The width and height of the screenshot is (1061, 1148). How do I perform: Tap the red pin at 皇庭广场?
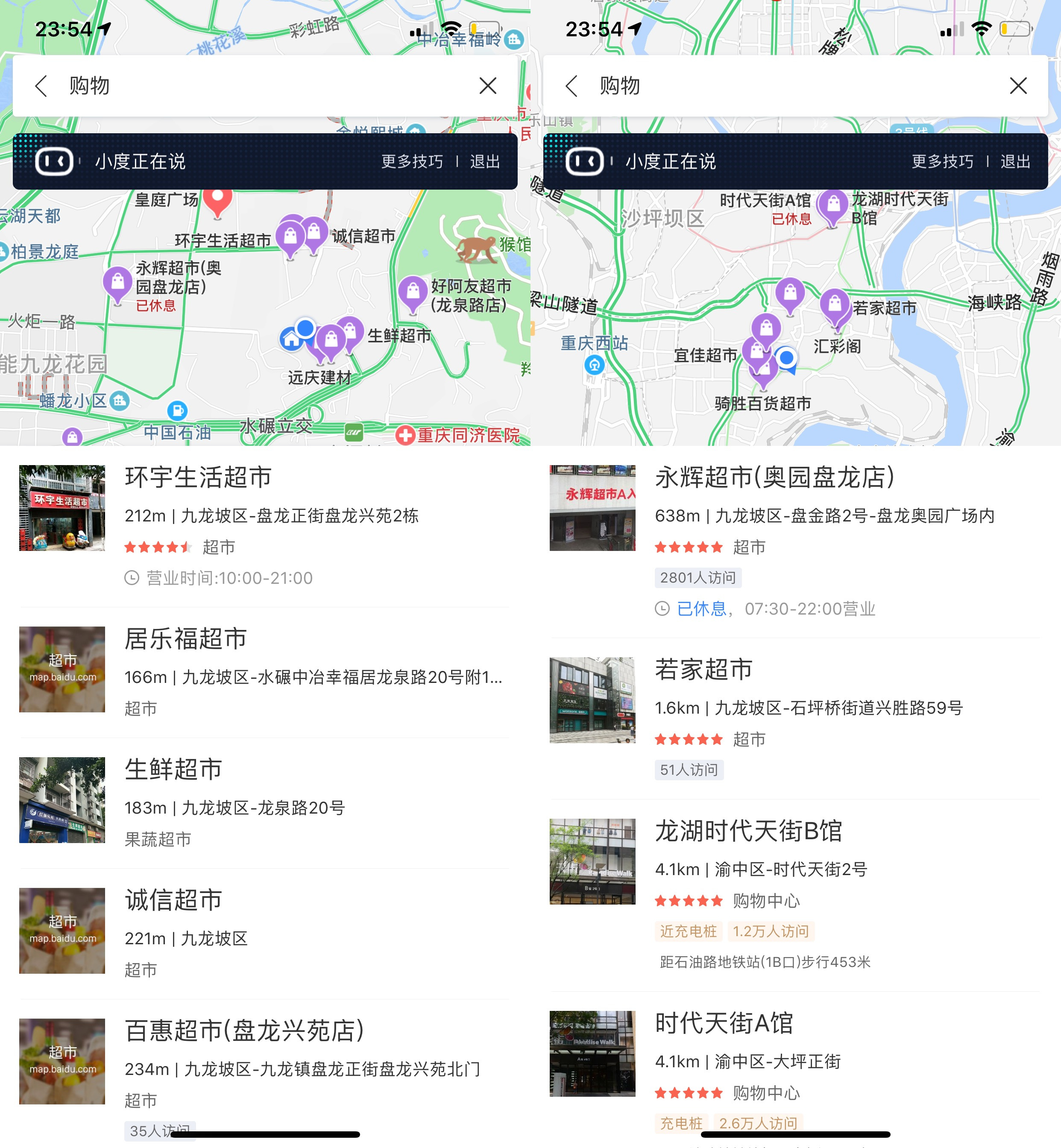217,200
